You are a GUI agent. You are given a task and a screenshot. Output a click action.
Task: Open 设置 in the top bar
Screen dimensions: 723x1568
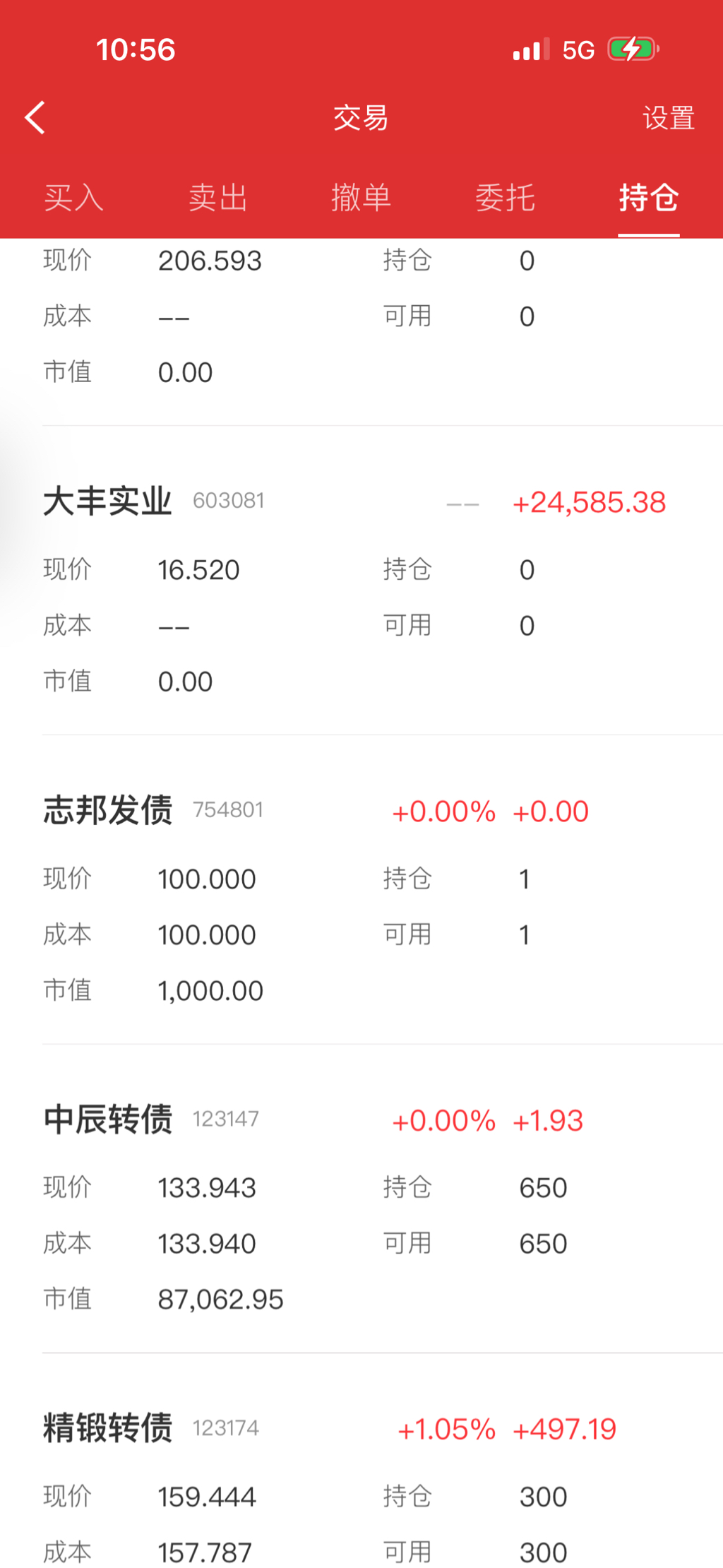click(x=668, y=118)
